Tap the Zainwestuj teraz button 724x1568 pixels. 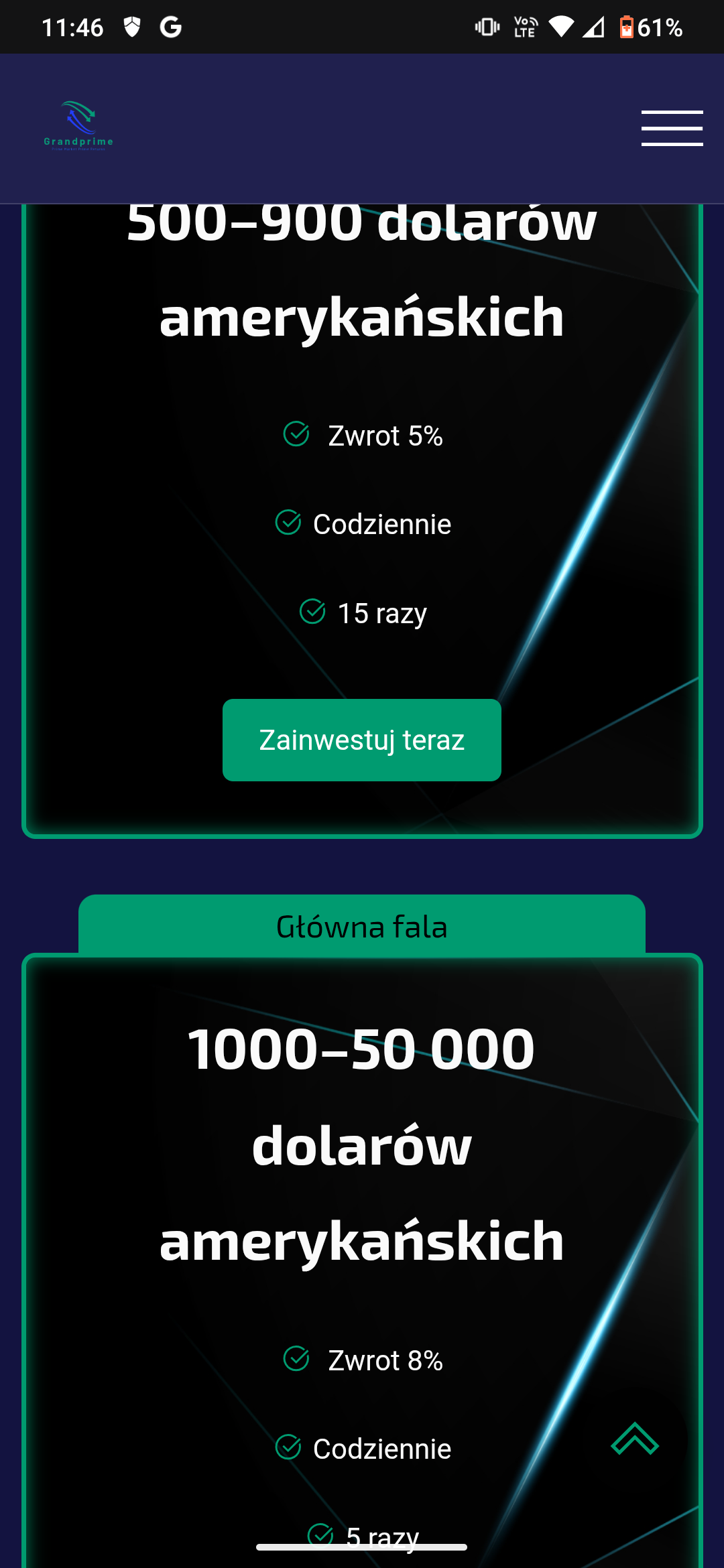coord(362,740)
